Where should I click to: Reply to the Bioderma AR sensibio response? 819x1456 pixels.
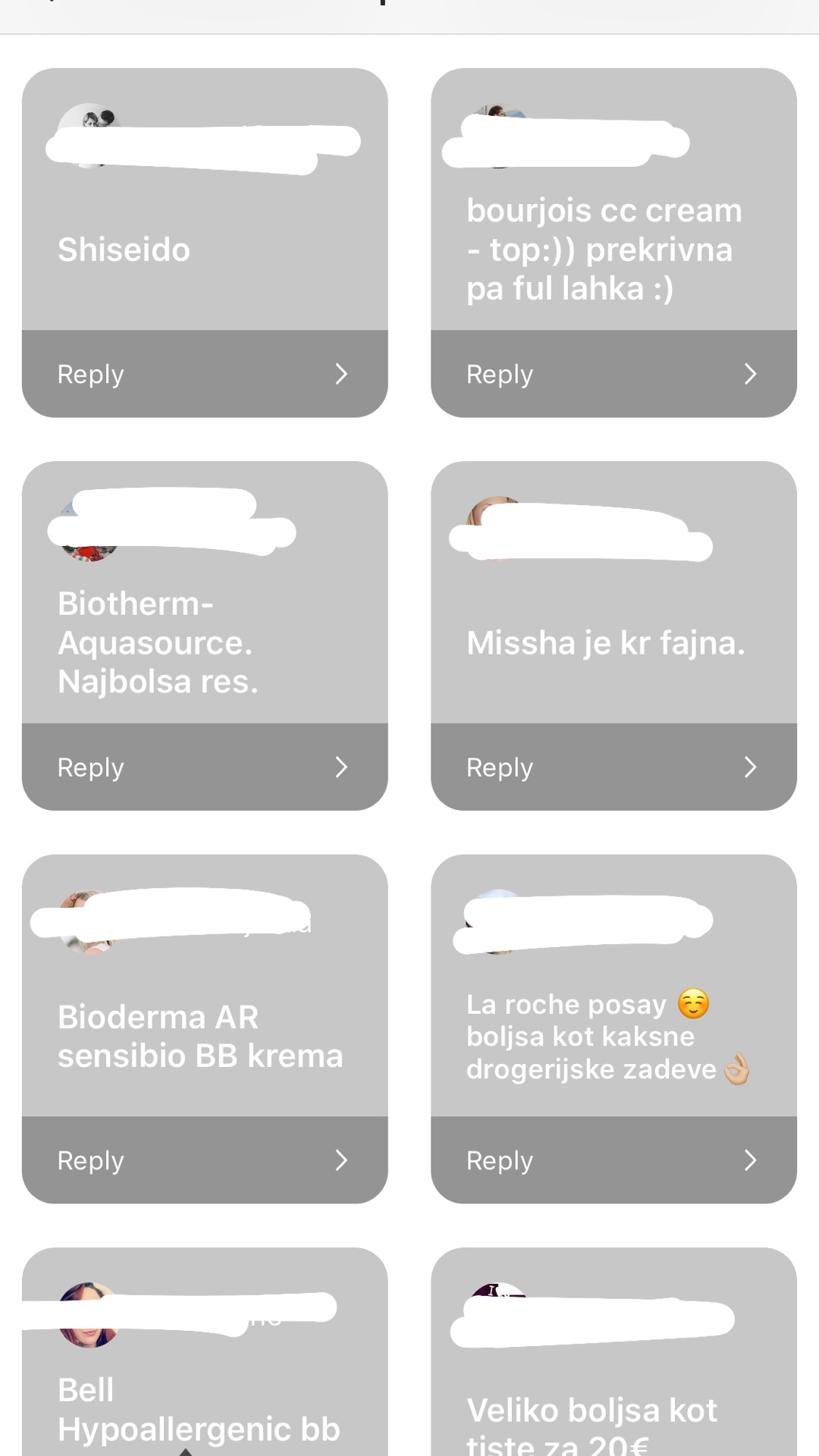[204, 1159]
